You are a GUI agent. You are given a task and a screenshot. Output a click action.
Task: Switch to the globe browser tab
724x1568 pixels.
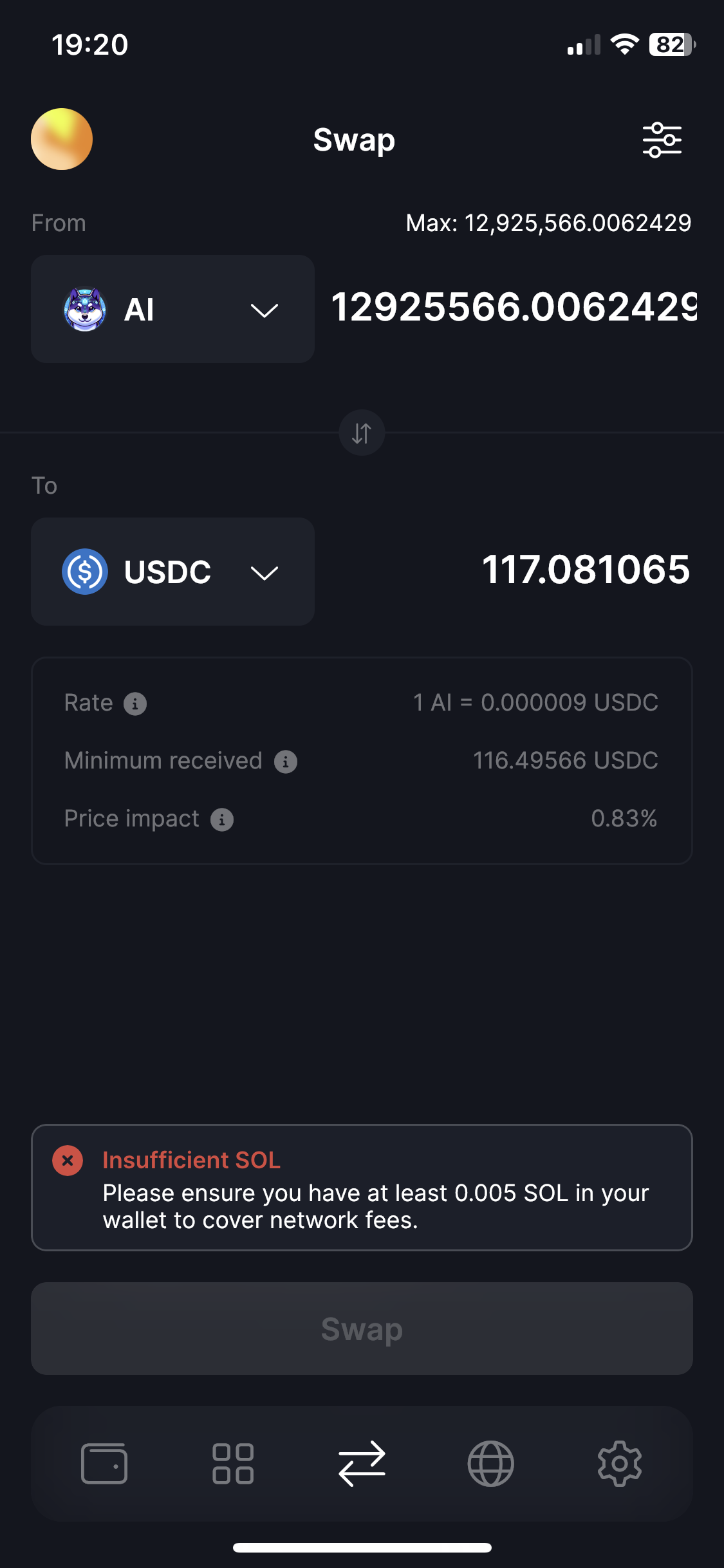coord(490,1464)
